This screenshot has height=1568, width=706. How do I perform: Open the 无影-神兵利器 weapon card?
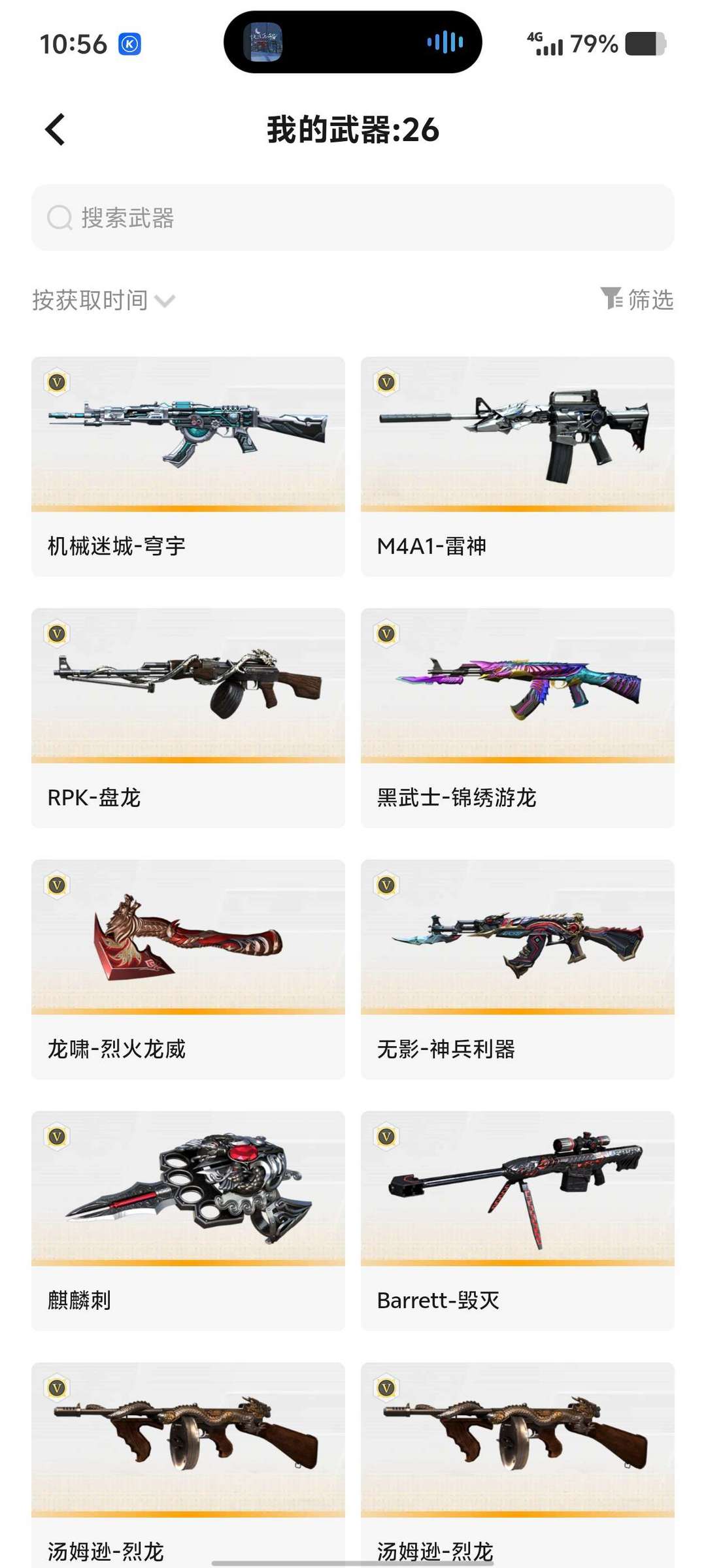point(517,969)
